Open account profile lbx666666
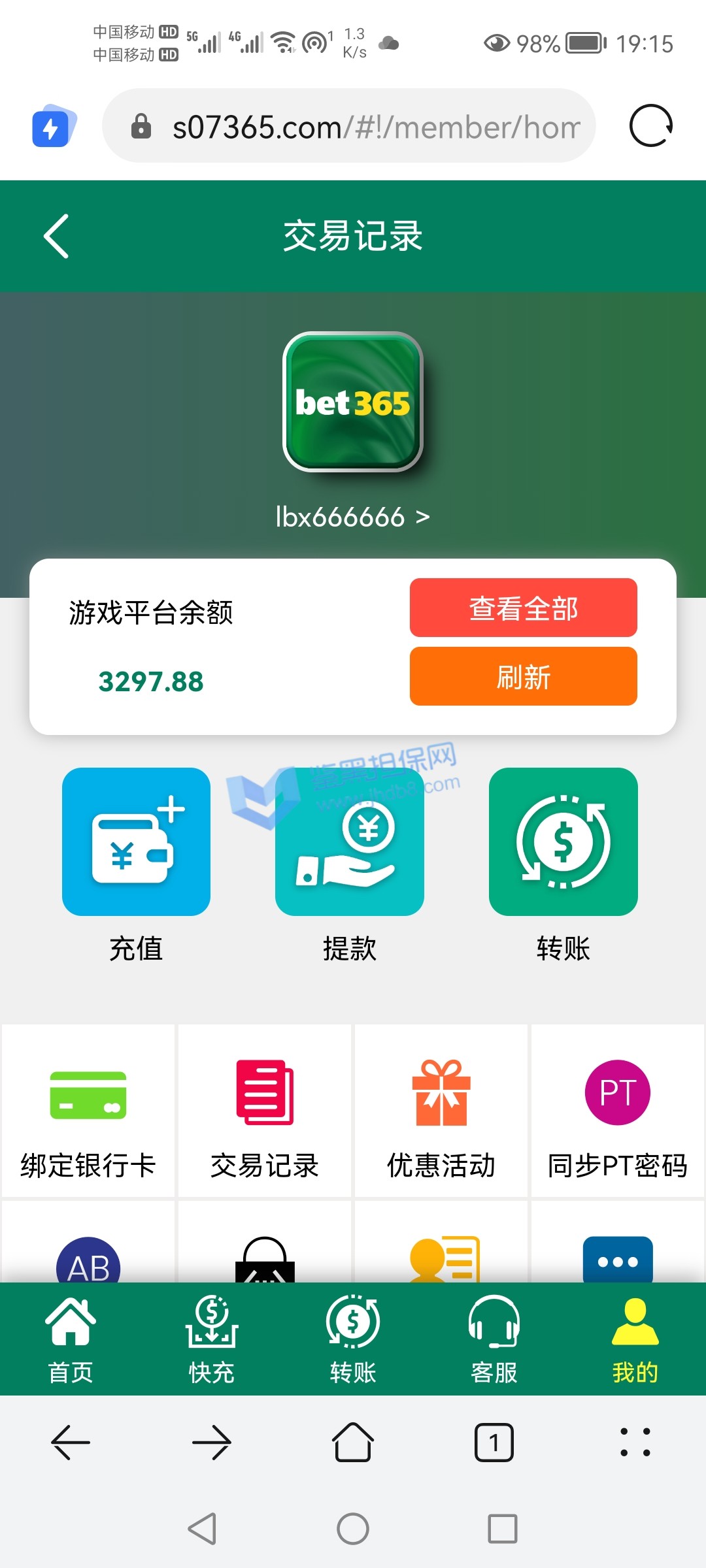 [x=352, y=517]
